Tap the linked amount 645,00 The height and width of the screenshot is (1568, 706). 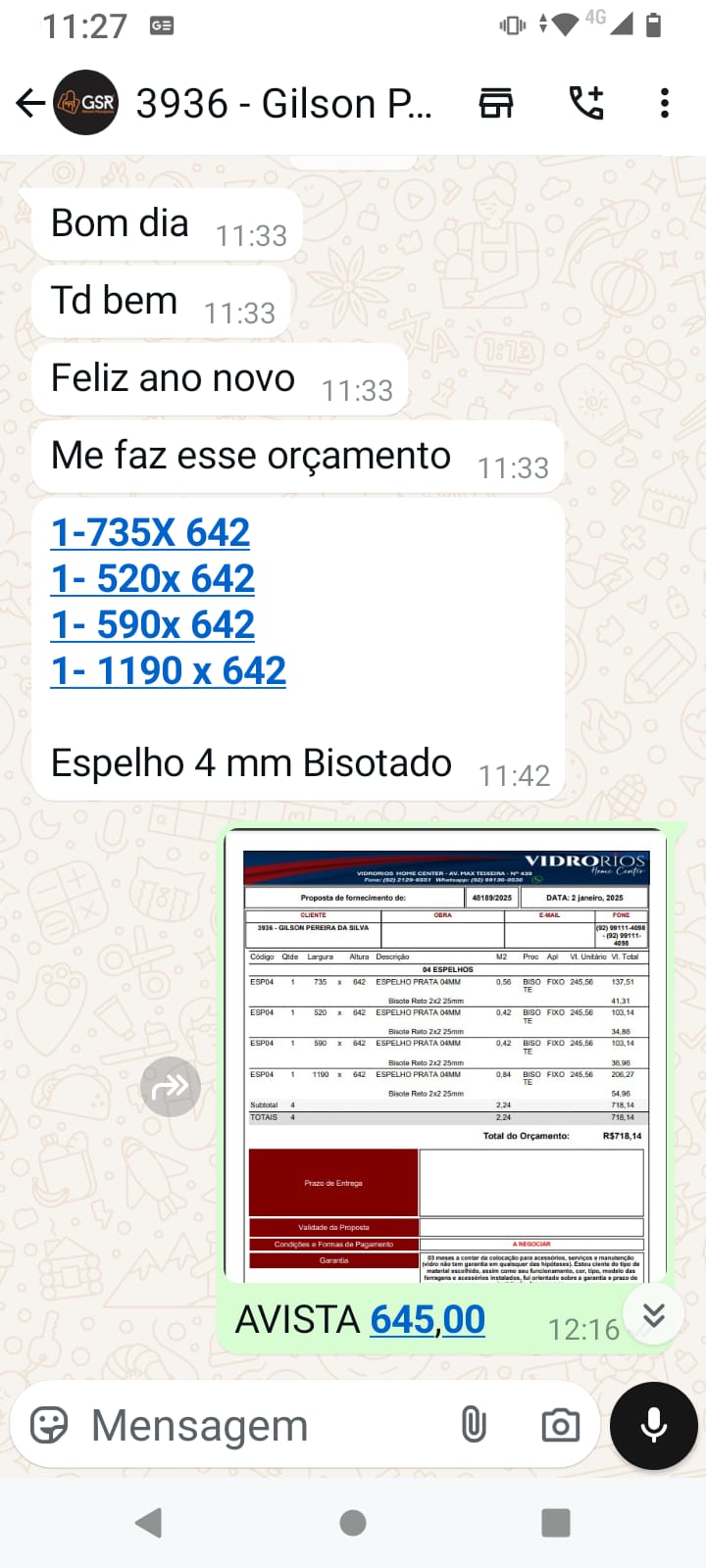428,1320
